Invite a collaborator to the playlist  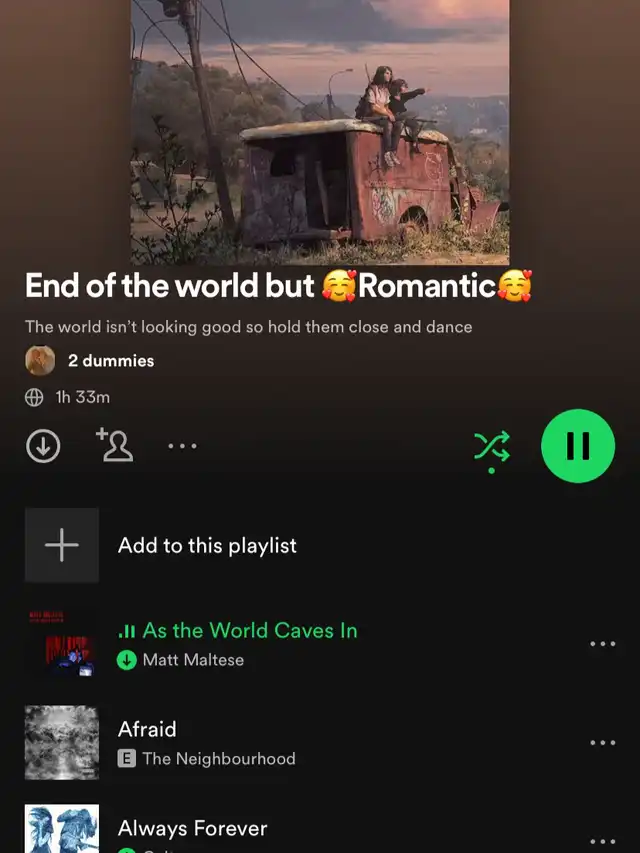coord(115,445)
